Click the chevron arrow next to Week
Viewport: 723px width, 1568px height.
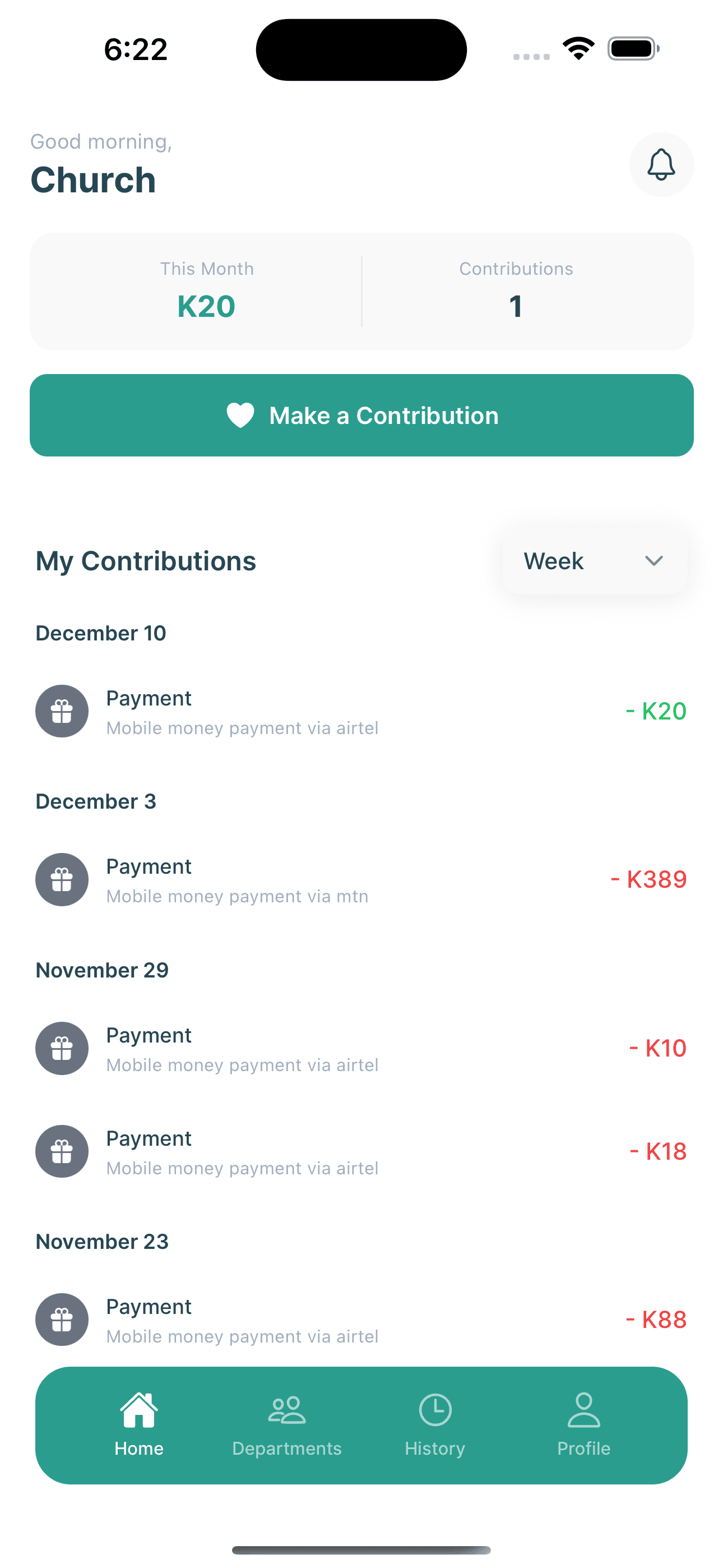(x=653, y=561)
